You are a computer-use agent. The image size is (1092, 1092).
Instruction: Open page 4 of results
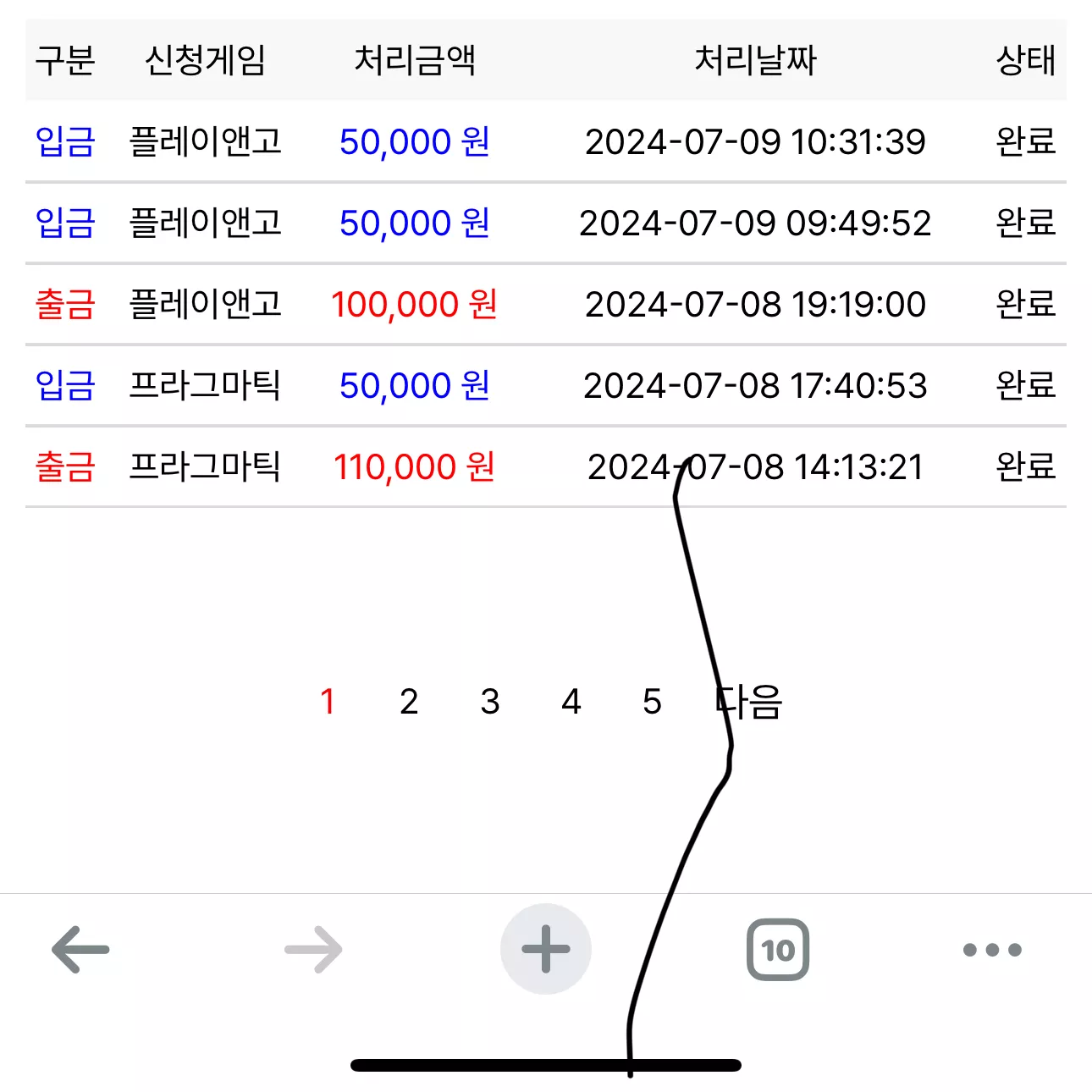point(571,702)
